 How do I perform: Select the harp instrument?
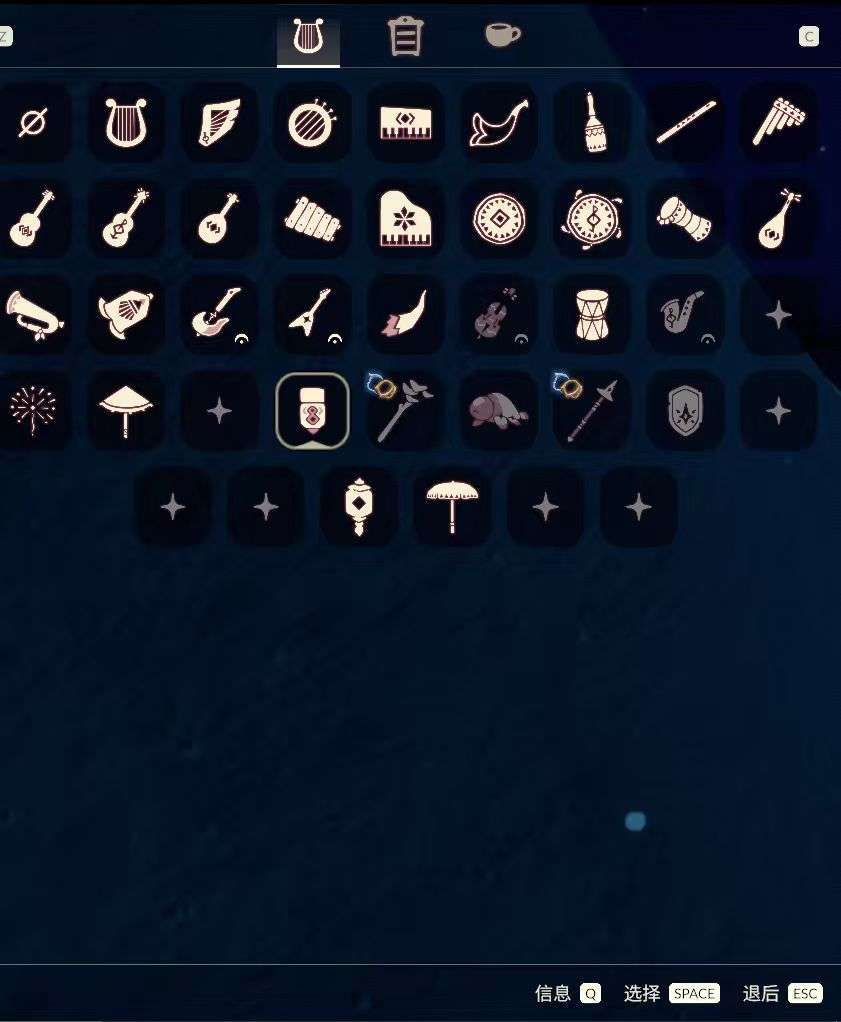point(126,123)
